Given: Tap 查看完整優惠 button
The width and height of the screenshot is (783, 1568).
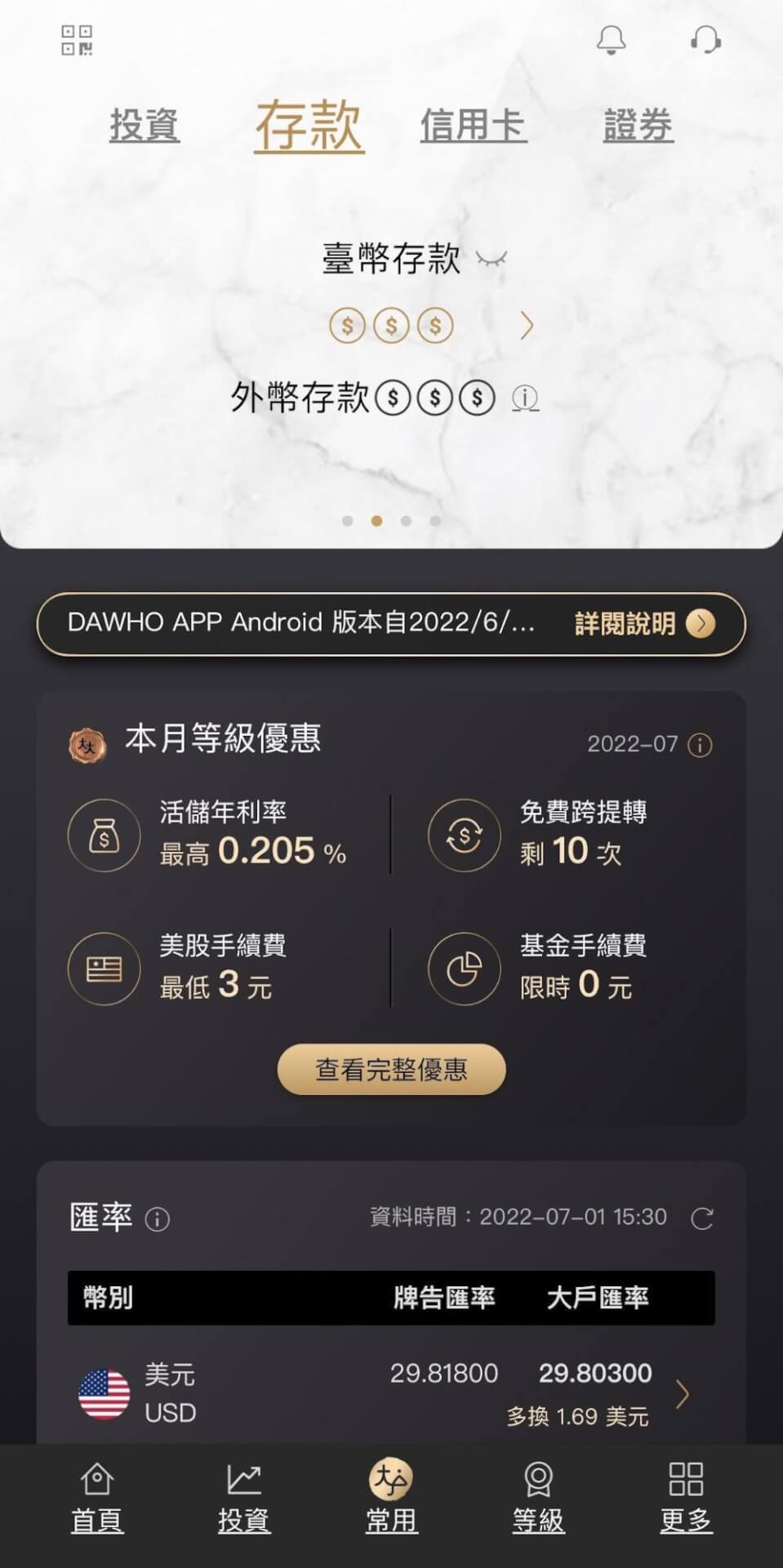Looking at the screenshot, I should coord(391,1069).
